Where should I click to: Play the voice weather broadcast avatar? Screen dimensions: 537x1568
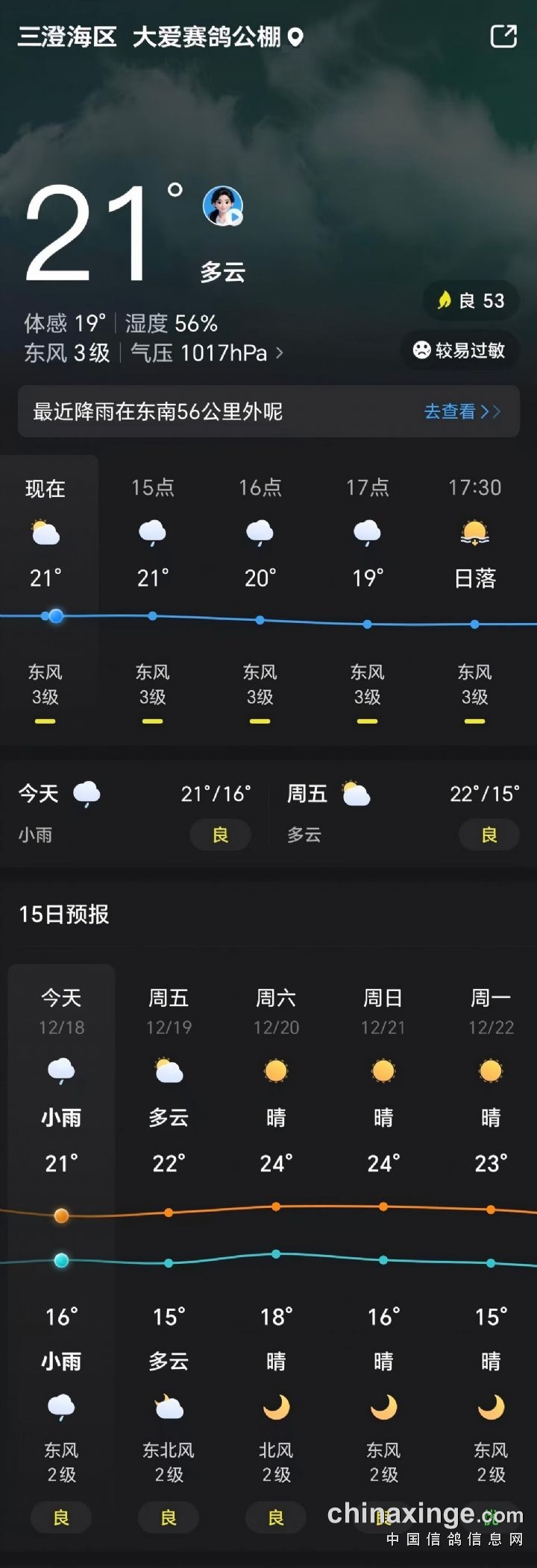(222, 206)
